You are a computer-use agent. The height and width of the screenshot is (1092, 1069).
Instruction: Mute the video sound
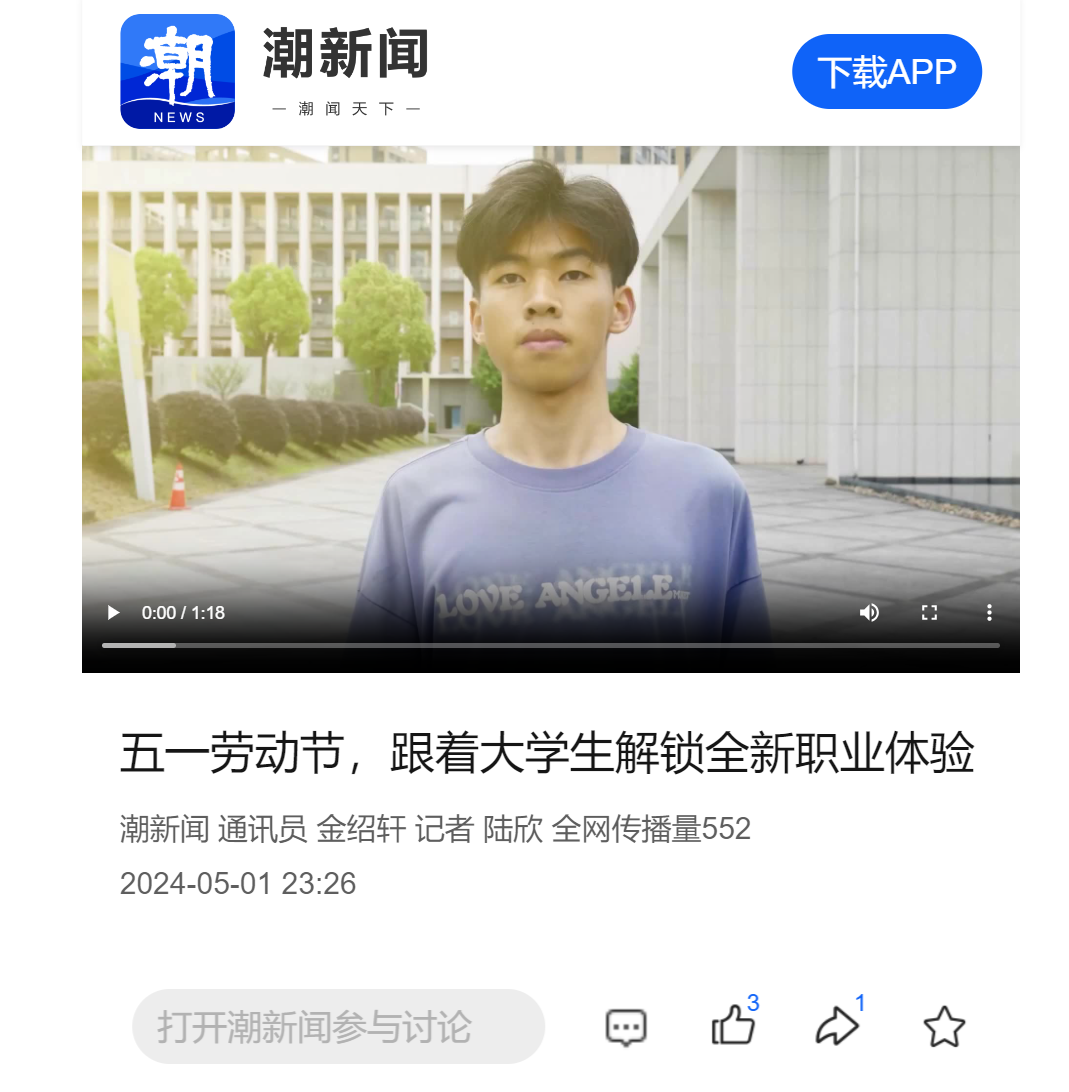869,613
